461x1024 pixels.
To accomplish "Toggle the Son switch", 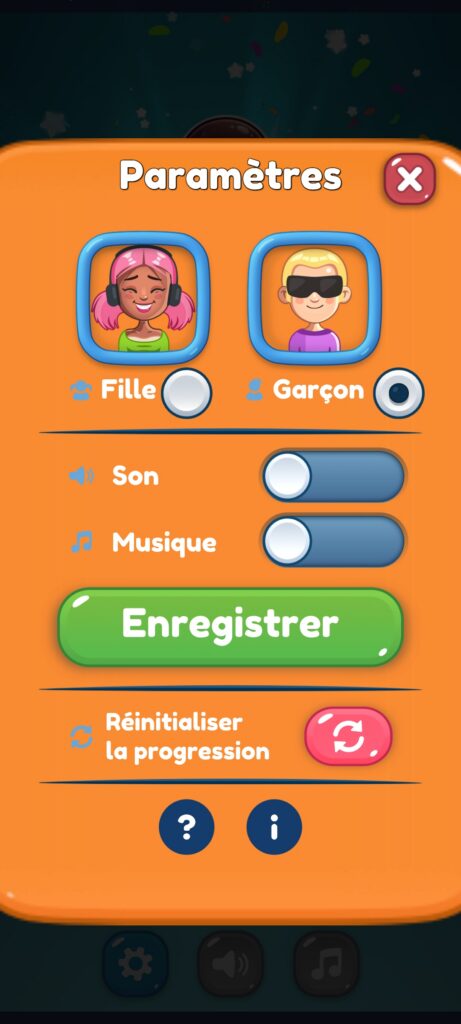I will point(334,476).
